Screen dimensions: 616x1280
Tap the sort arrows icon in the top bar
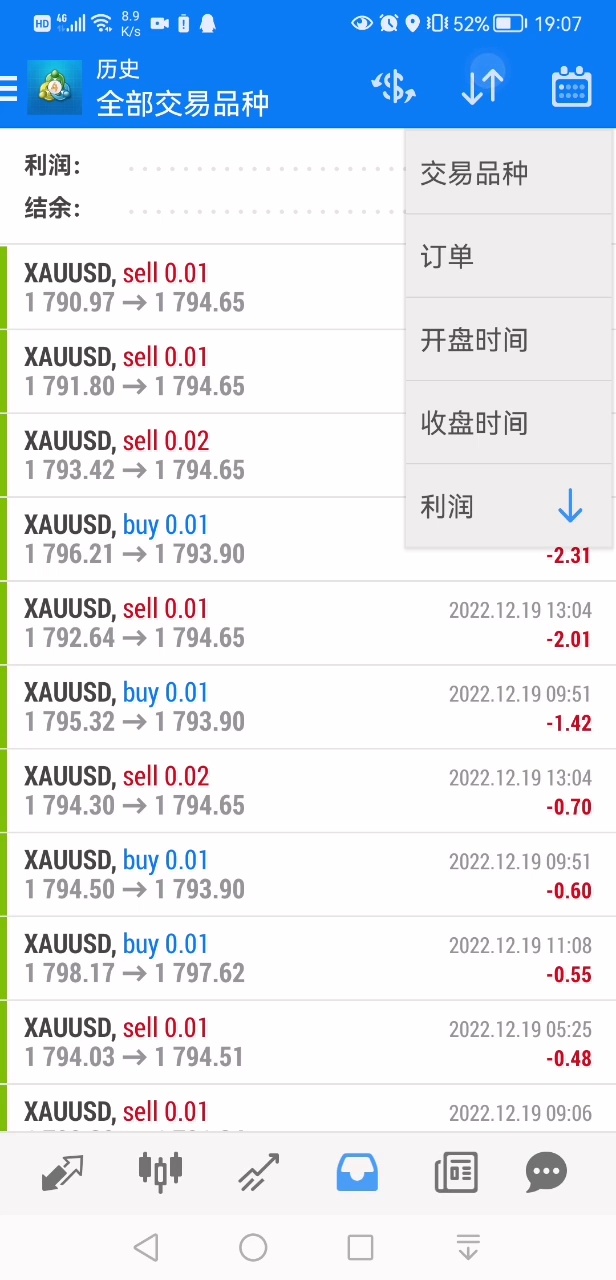(x=482, y=88)
